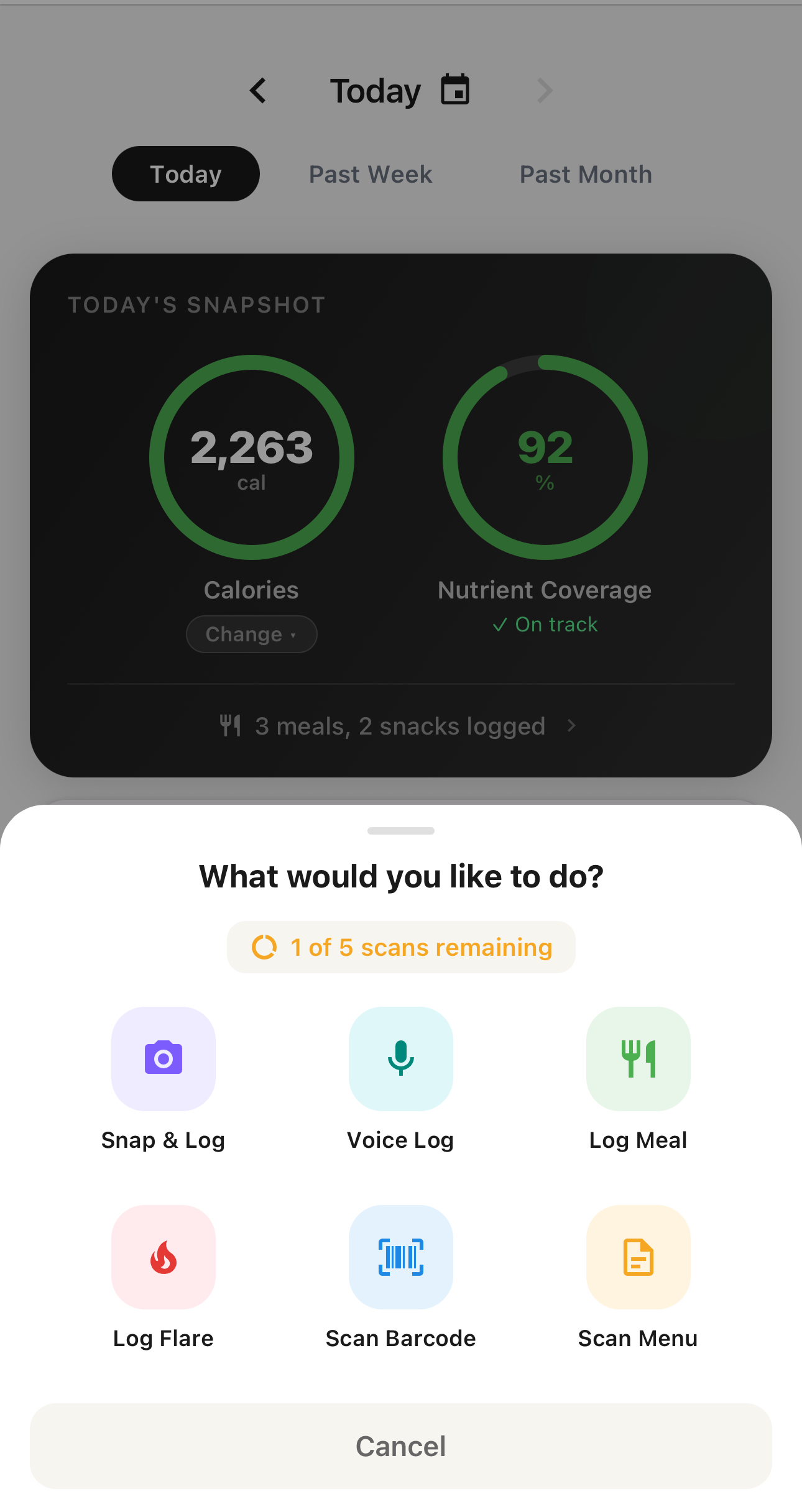Tap the back chevron to view yesterday

coord(258,90)
